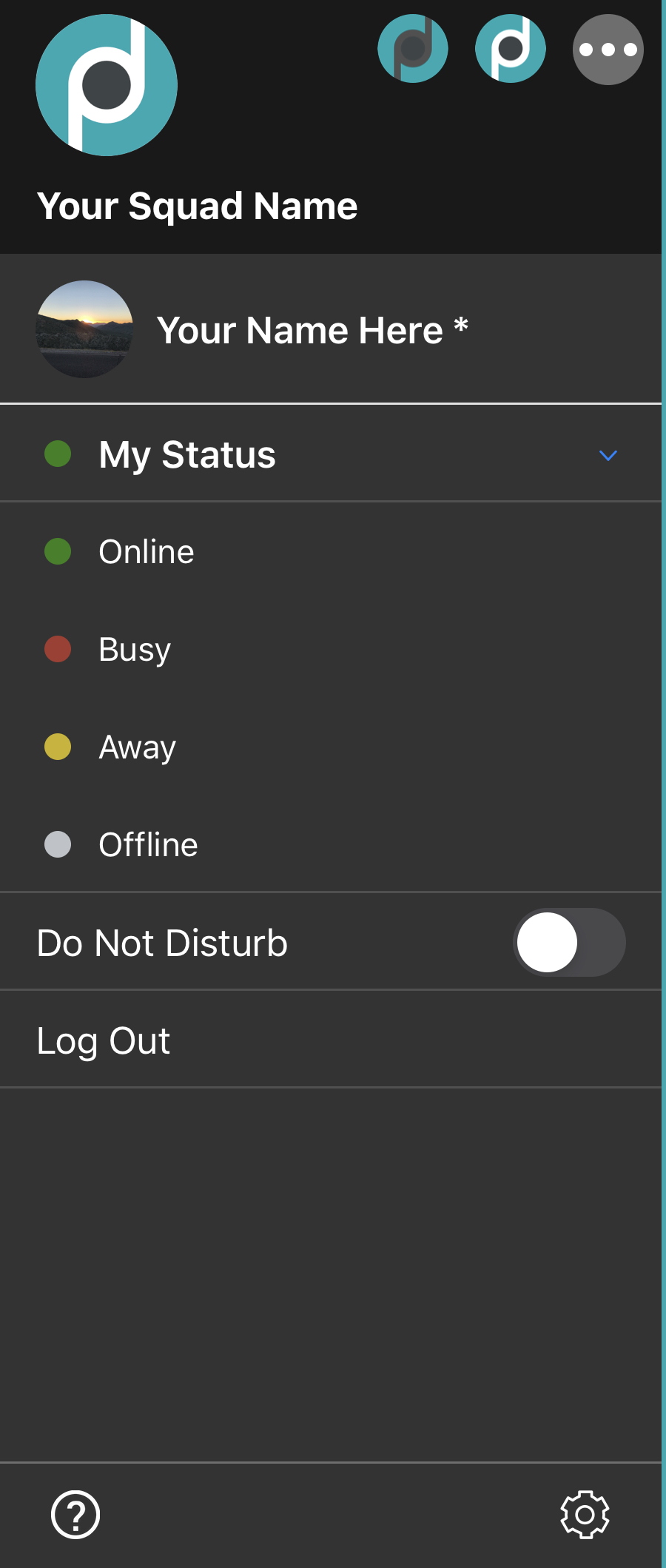This screenshot has width=666, height=1568.
Task: Collapse the My Status section
Action: (608, 455)
